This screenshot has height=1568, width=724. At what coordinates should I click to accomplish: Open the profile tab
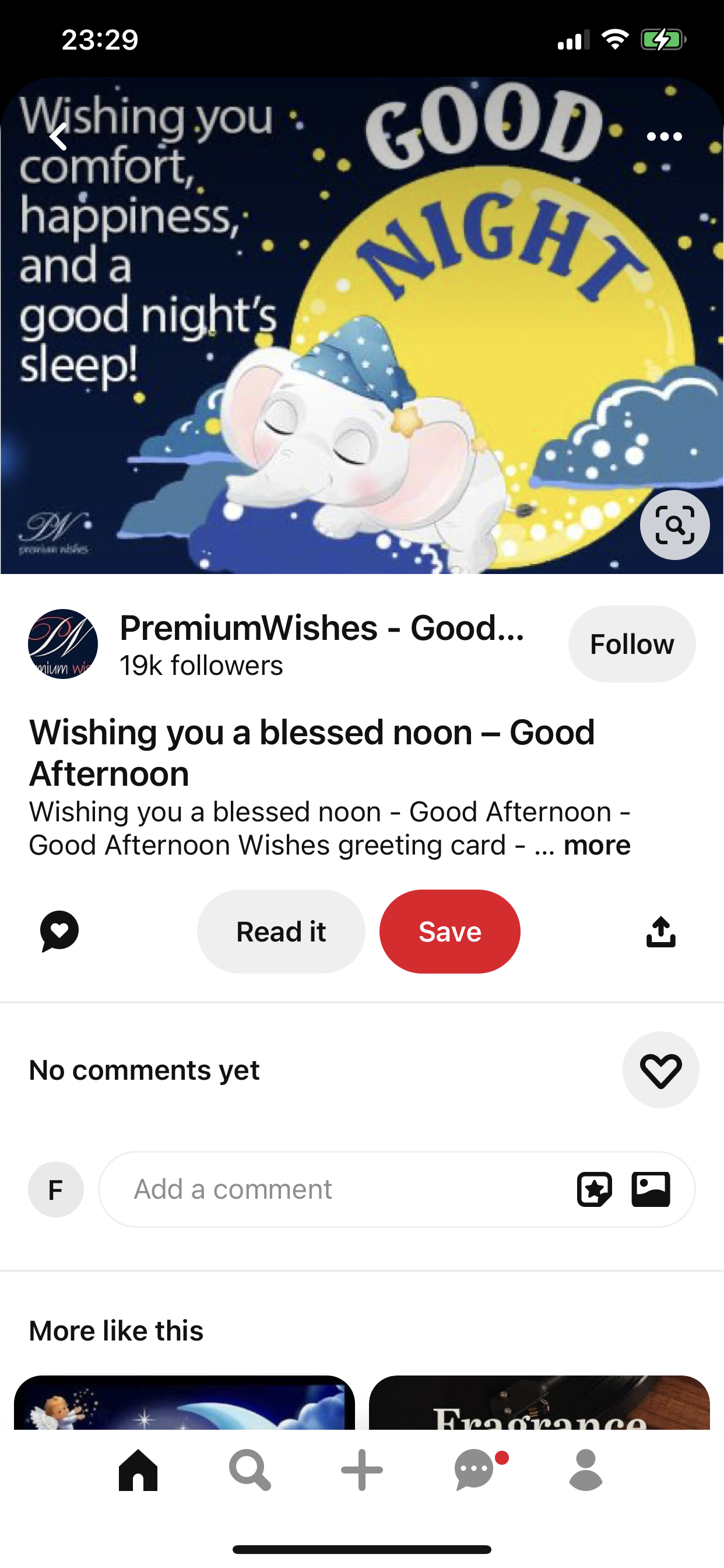click(585, 1471)
